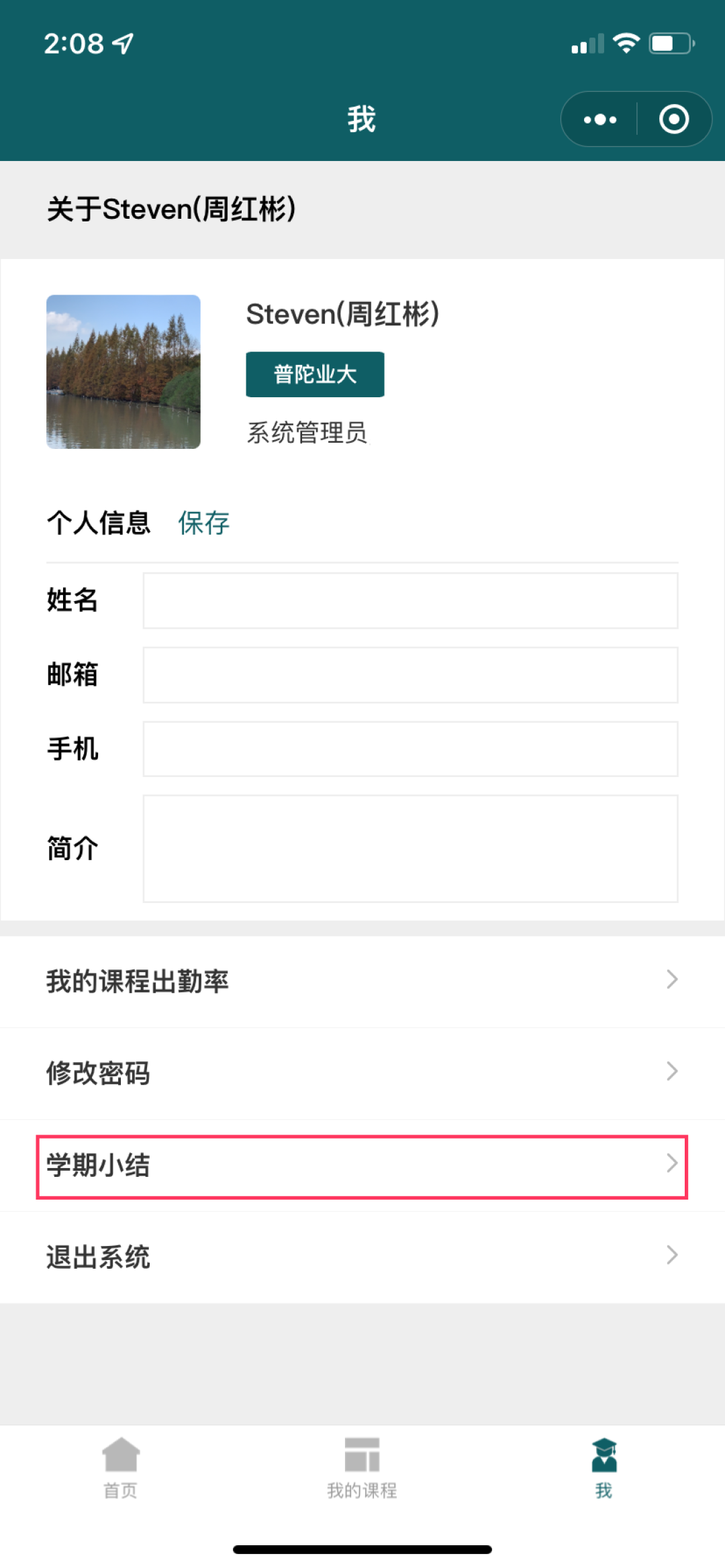Focus the 简介 text area
The image size is (725, 1568).
(410, 849)
